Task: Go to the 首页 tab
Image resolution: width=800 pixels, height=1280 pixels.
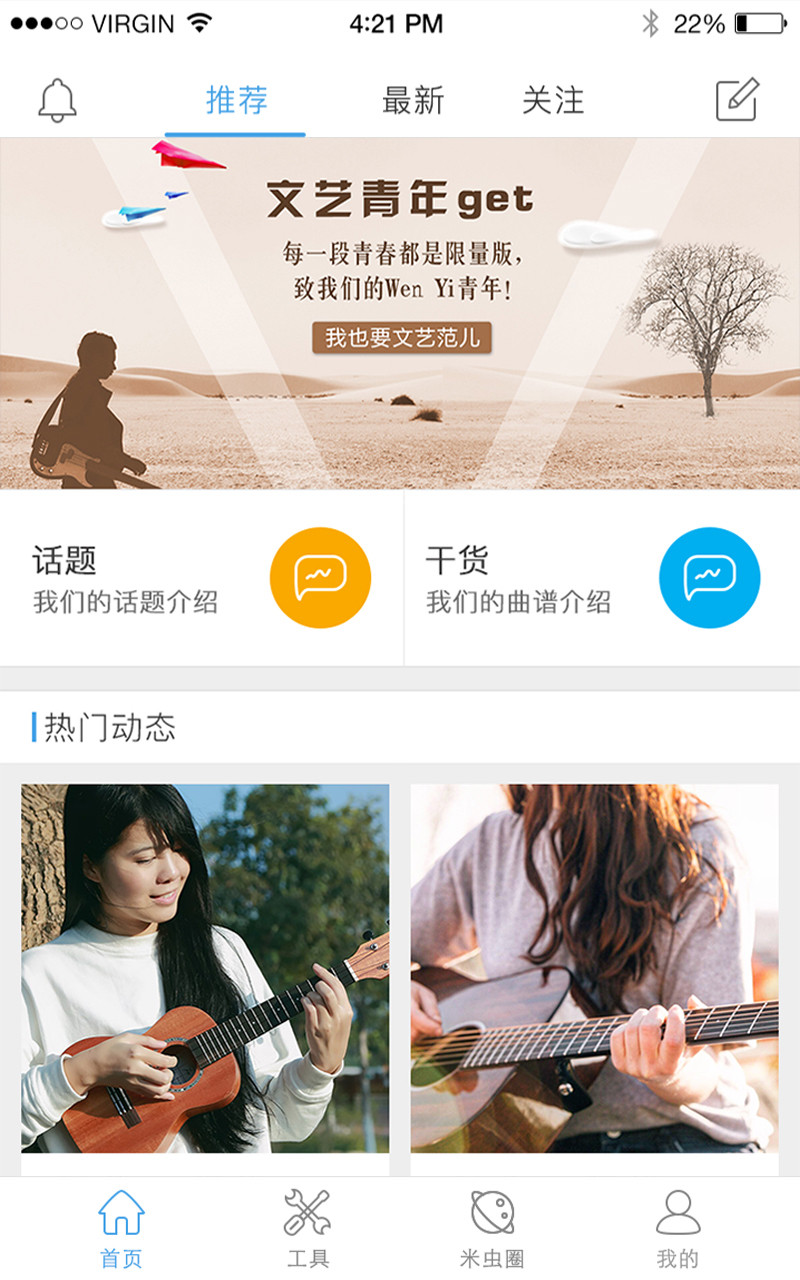Action: (121, 1228)
